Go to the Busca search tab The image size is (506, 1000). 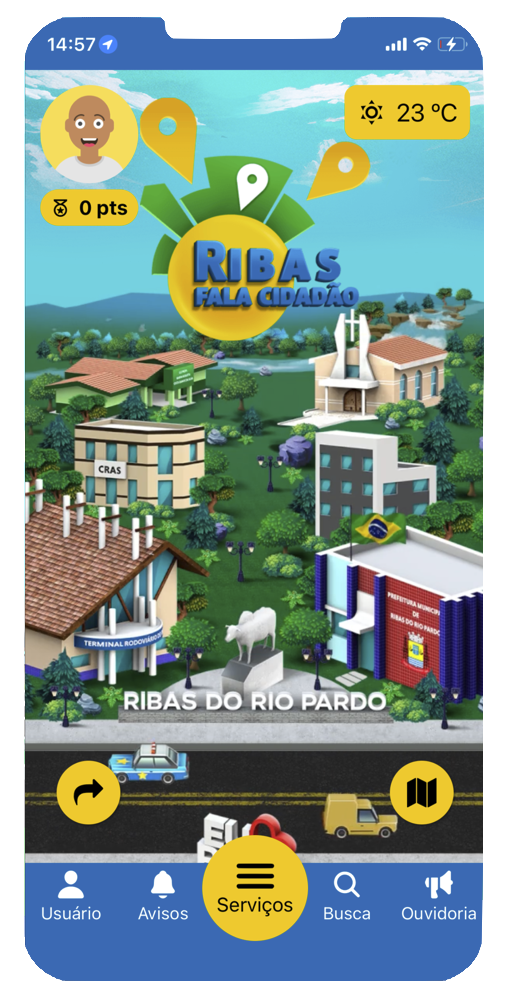click(346, 895)
